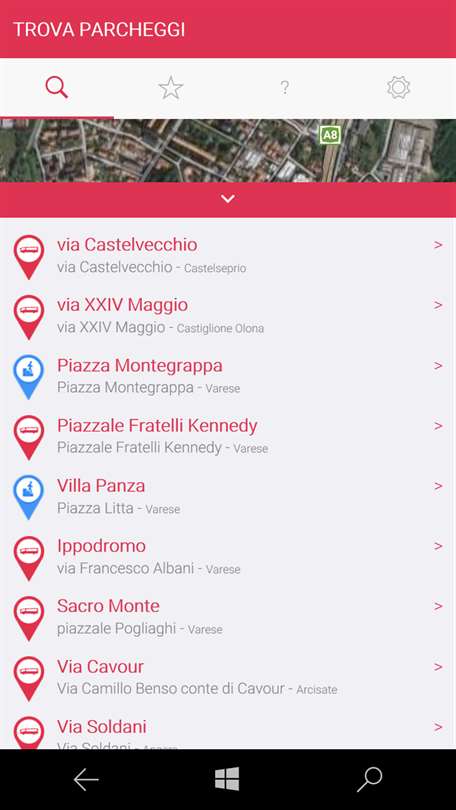Screen dimensions: 456x810
Task: Switch to the search tab
Action: [x=57, y=88]
